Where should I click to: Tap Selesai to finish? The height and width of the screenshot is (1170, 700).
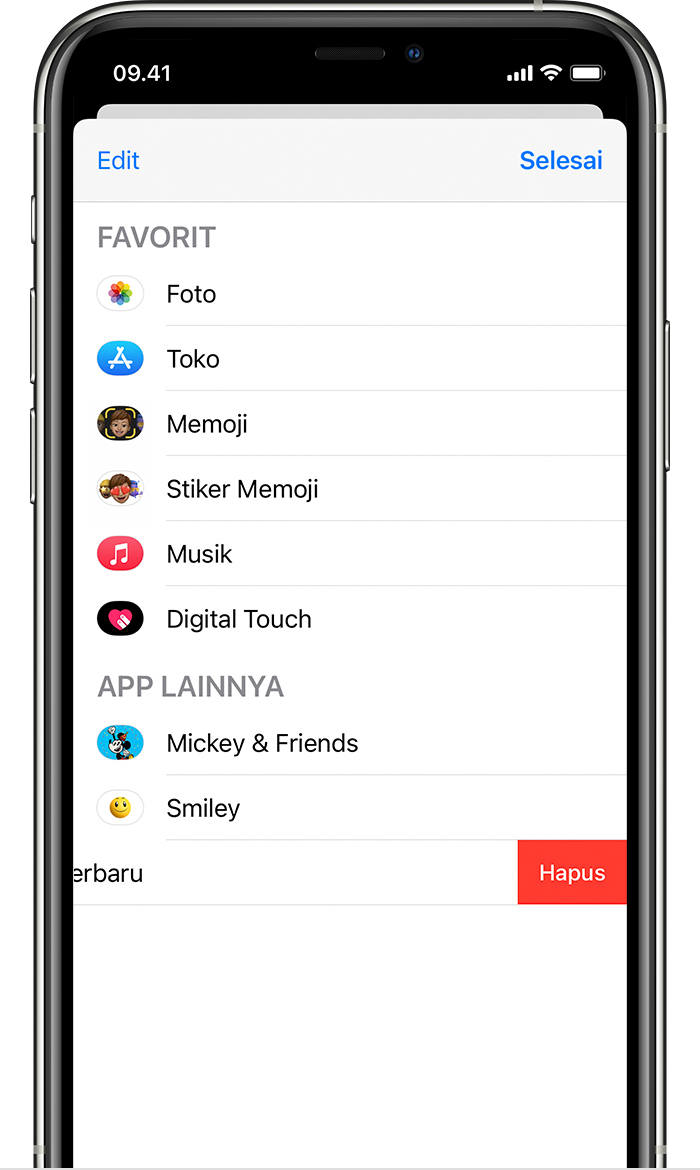coord(561,161)
